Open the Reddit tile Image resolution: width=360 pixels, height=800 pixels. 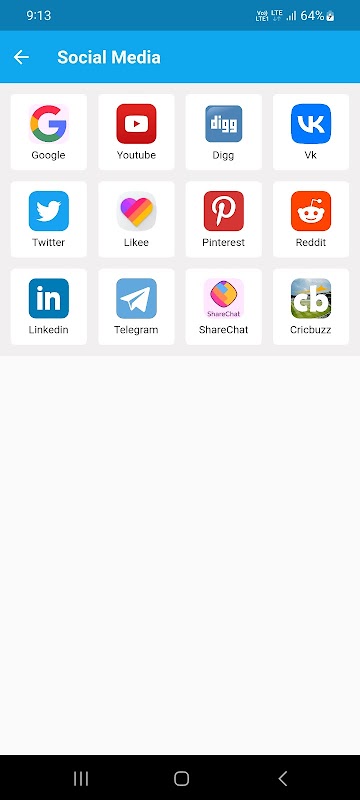311,219
